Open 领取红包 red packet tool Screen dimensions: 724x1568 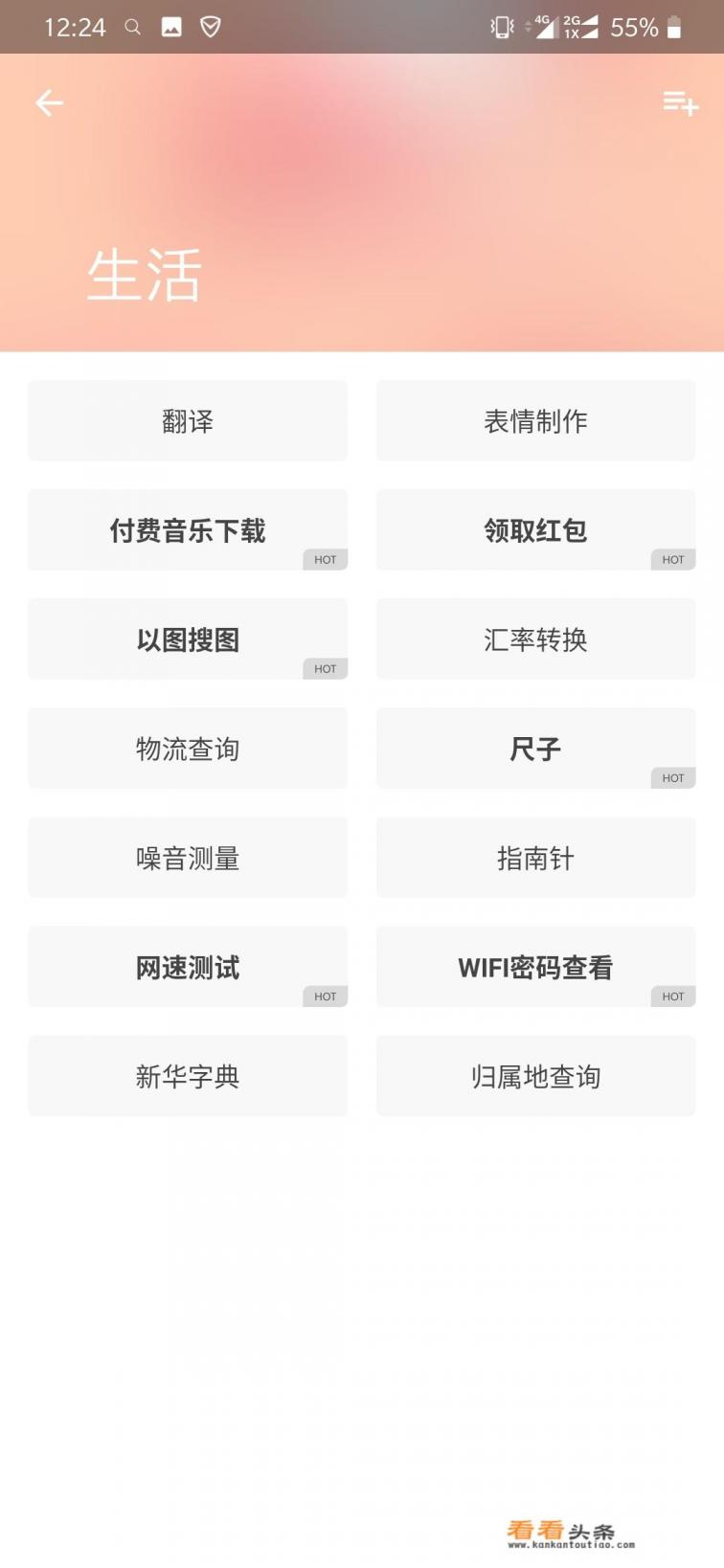point(535,529)
